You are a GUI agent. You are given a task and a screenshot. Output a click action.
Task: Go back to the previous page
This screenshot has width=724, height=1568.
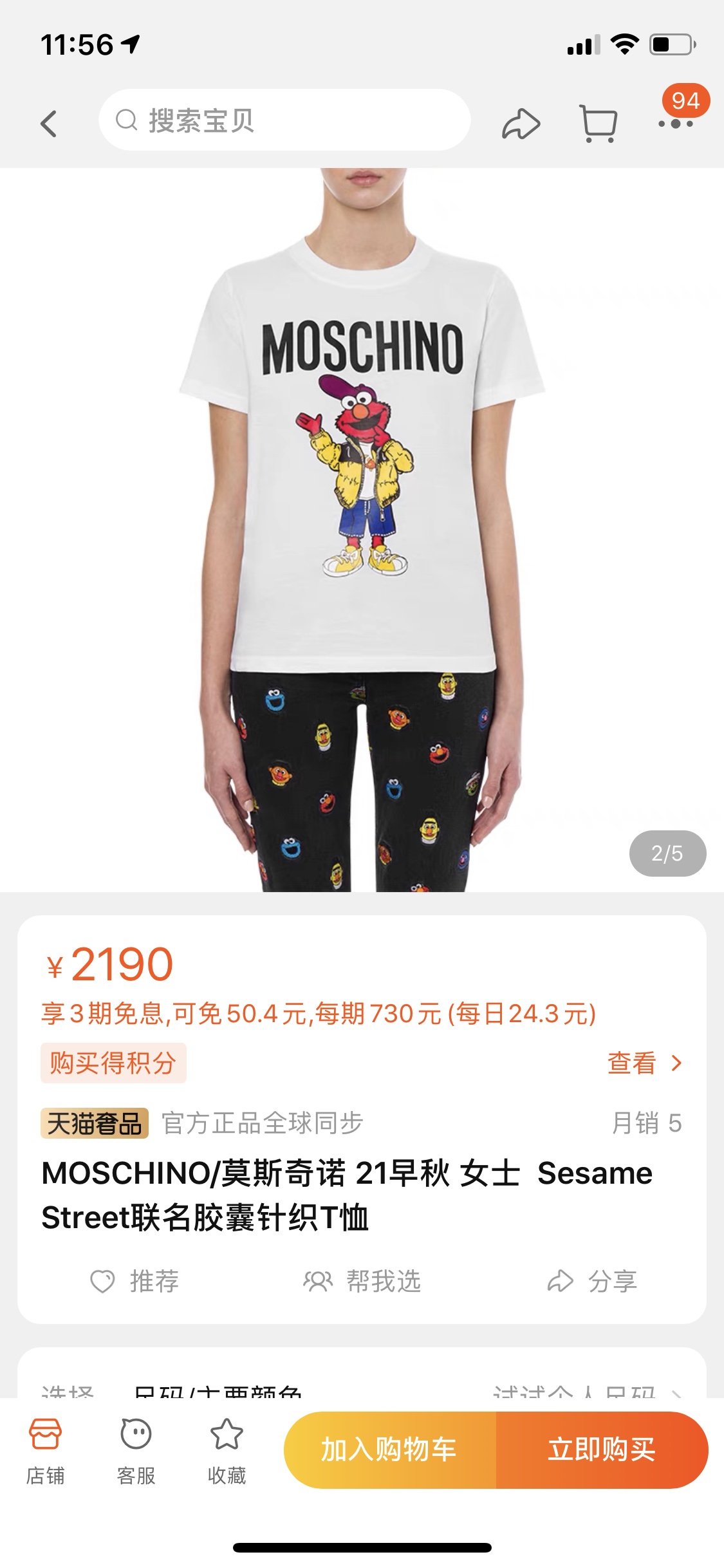[49, 123]
